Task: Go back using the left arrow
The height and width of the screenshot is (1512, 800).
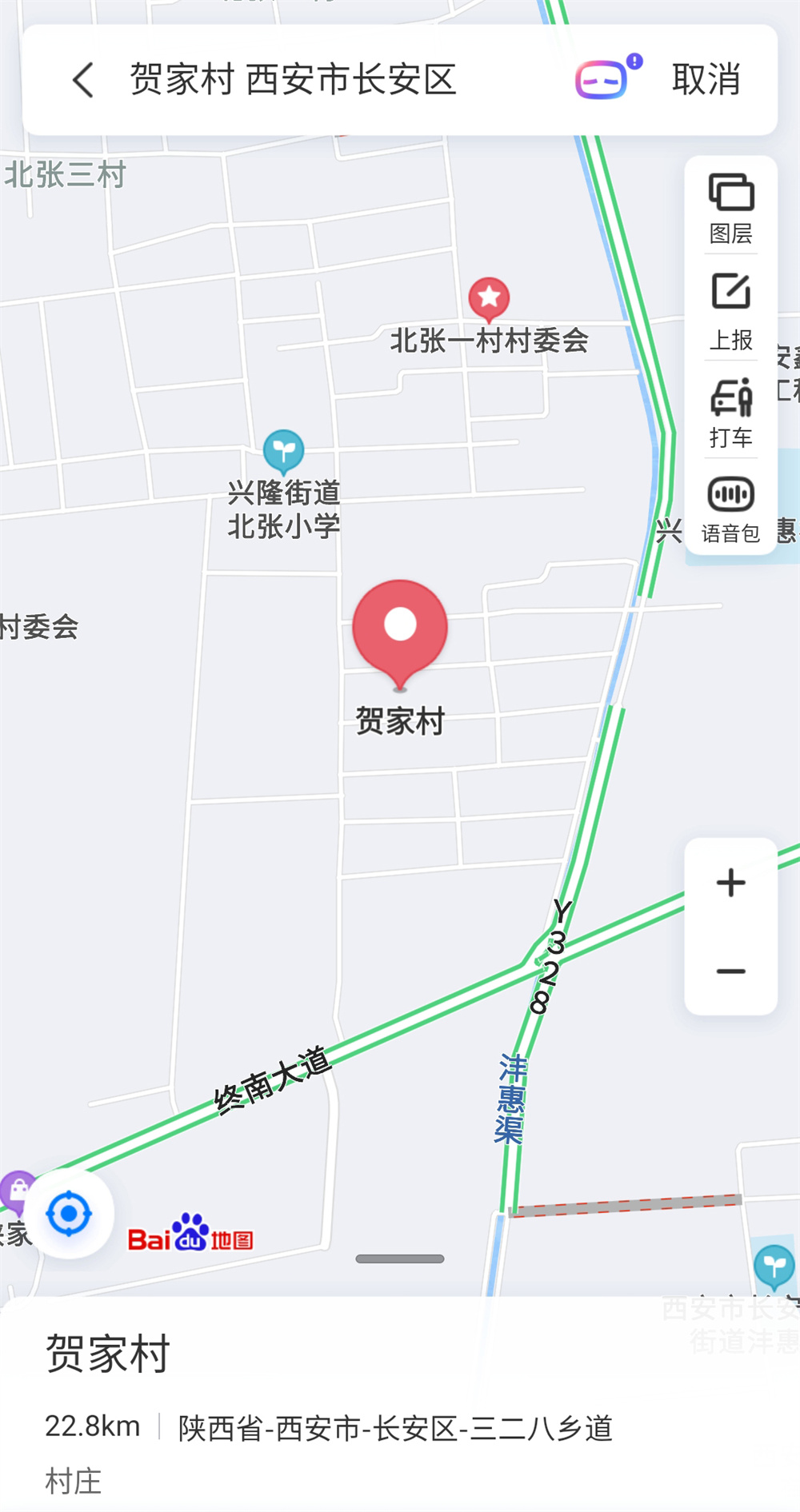Action: pos(83,80)
